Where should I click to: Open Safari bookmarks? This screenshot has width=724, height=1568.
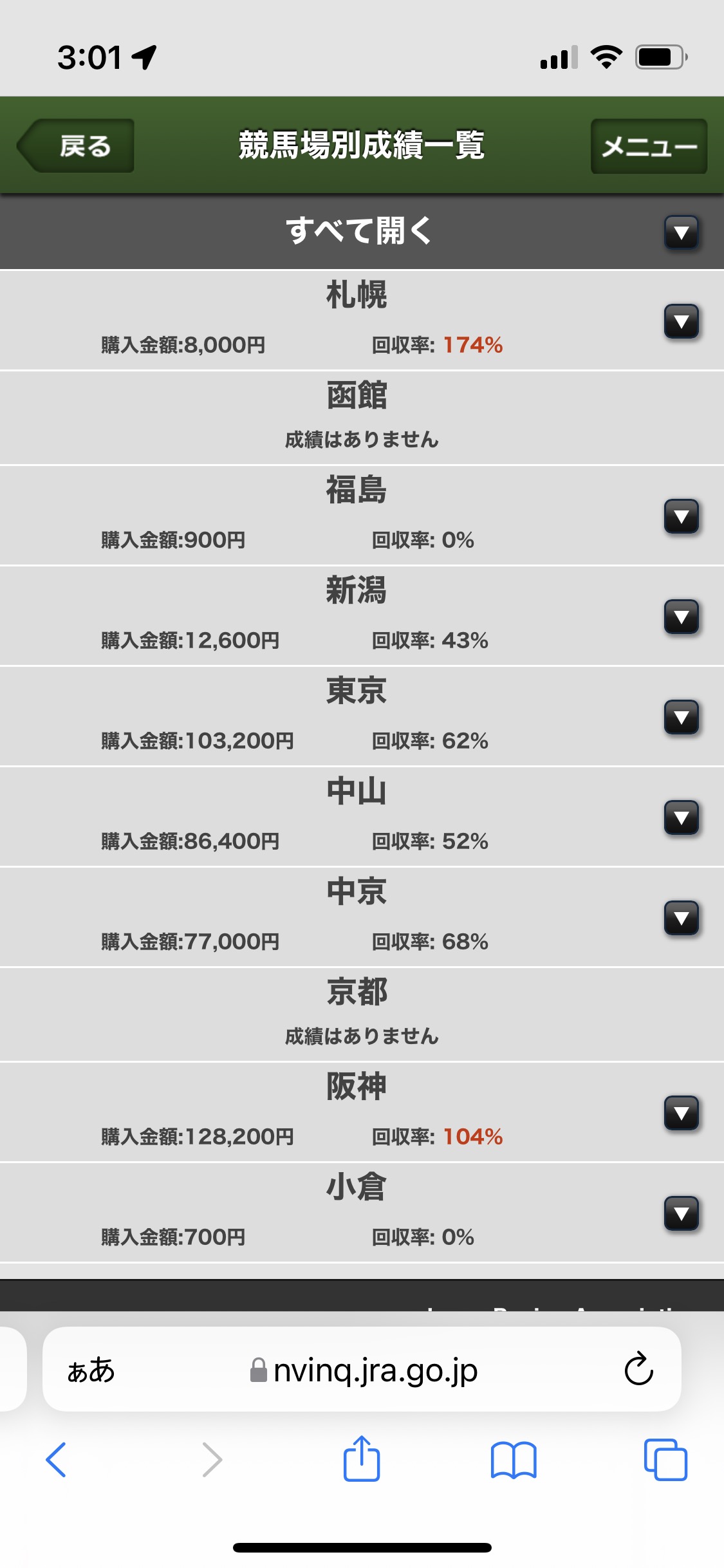[x=513, y=1459]
